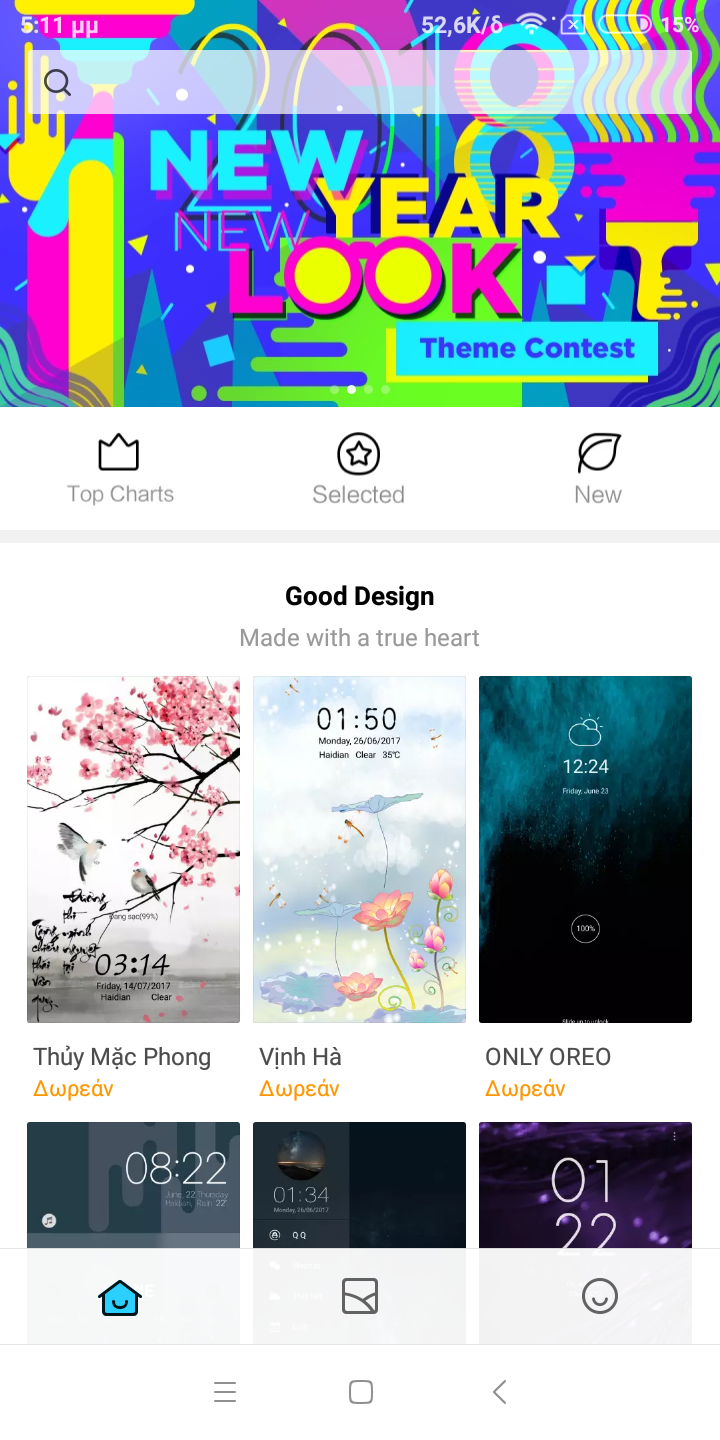Open Top Charts

pos(120,470)
